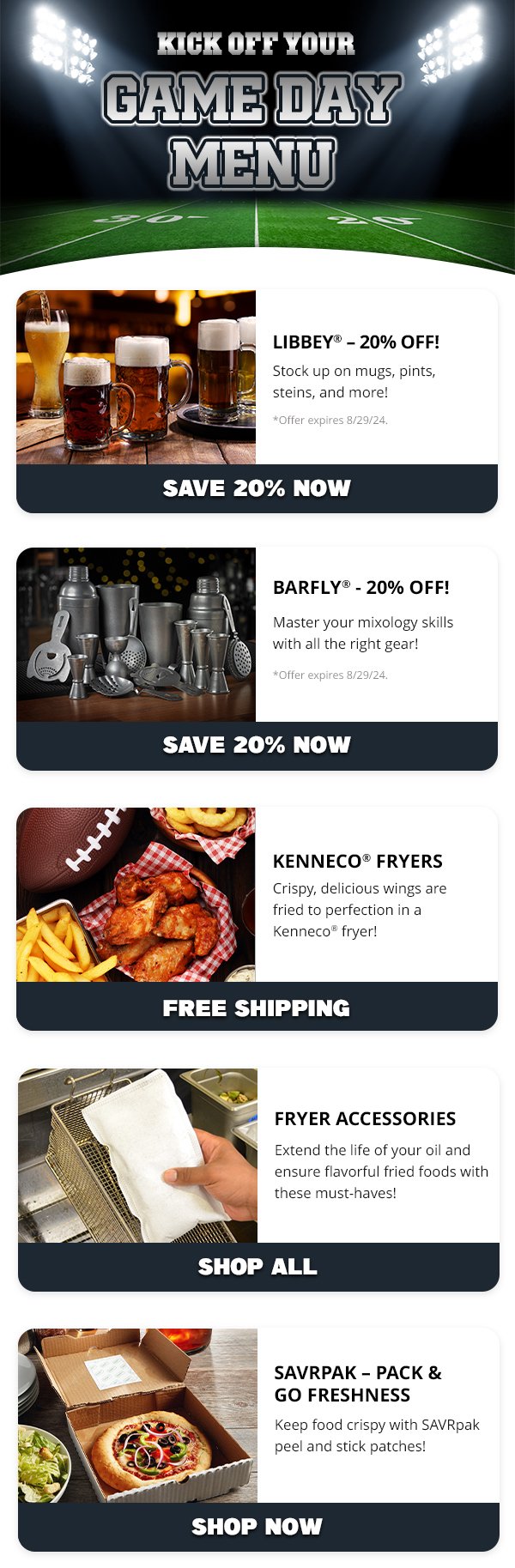The width and height of the screenshot is (515, 1568).
Task: Open the fryer accessories filter image
Action: coord(137,1155)
